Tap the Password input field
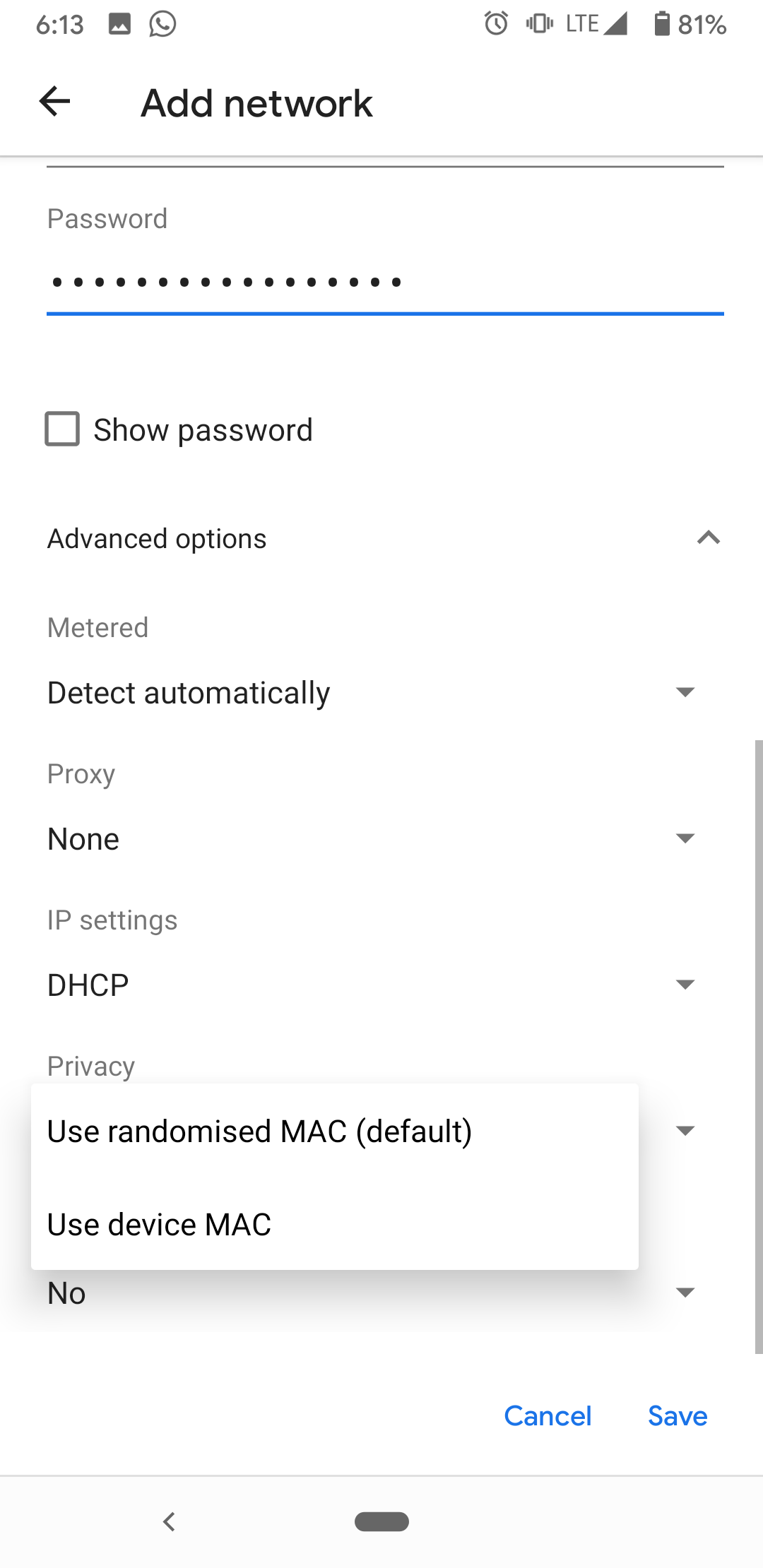Viewport: 763px width, 1568px height. [385, 283]
